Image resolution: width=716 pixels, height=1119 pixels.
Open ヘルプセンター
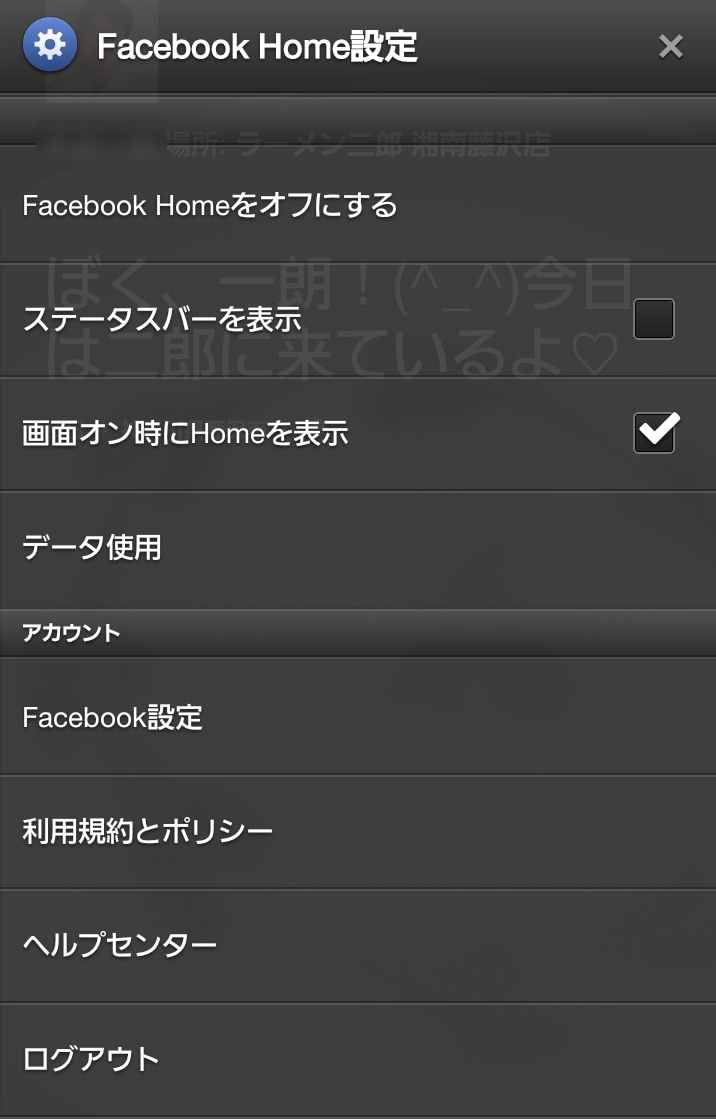[120, 945]
